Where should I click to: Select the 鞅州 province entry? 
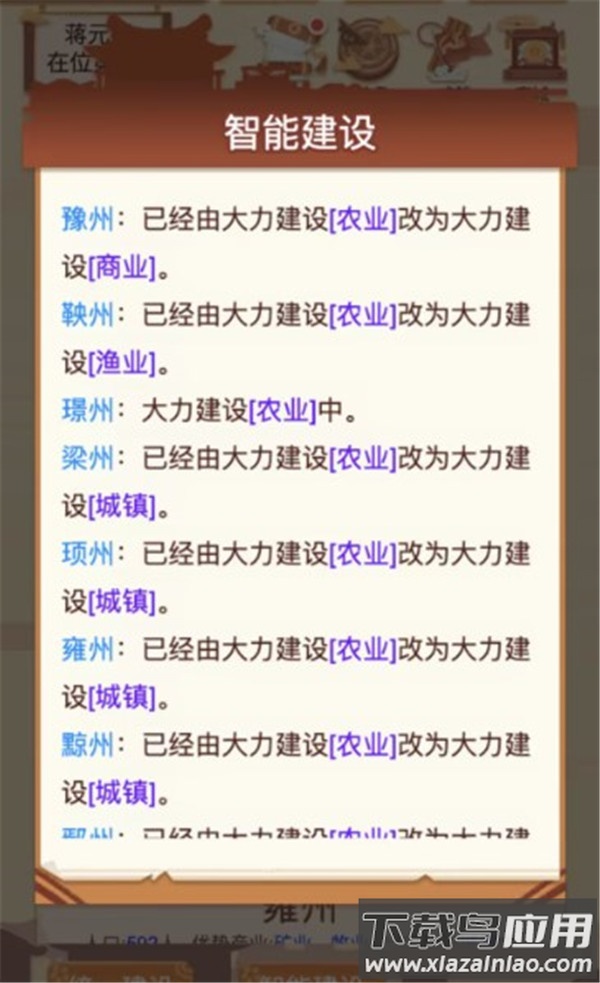87,315
